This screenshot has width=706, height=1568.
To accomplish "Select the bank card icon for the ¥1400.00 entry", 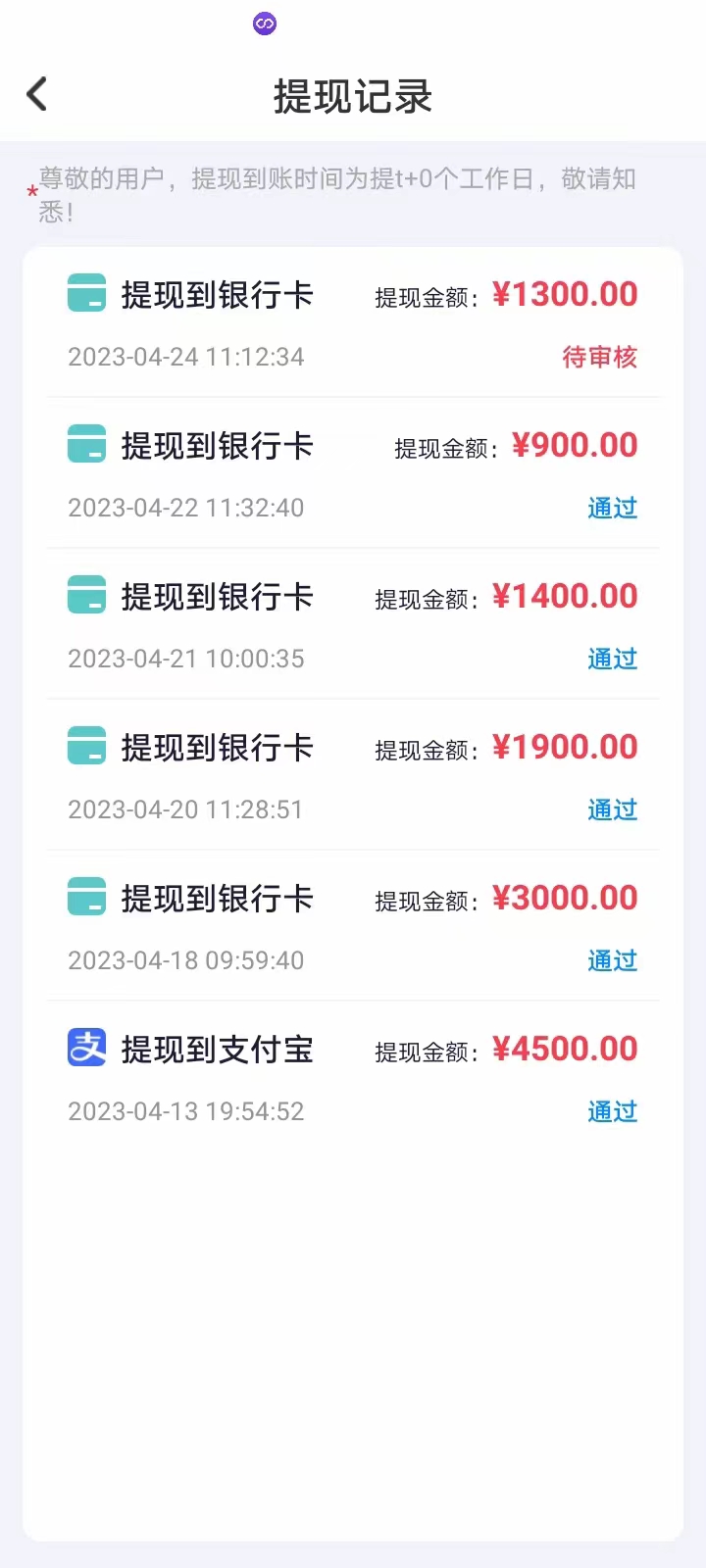I will (x=86, y=594).
